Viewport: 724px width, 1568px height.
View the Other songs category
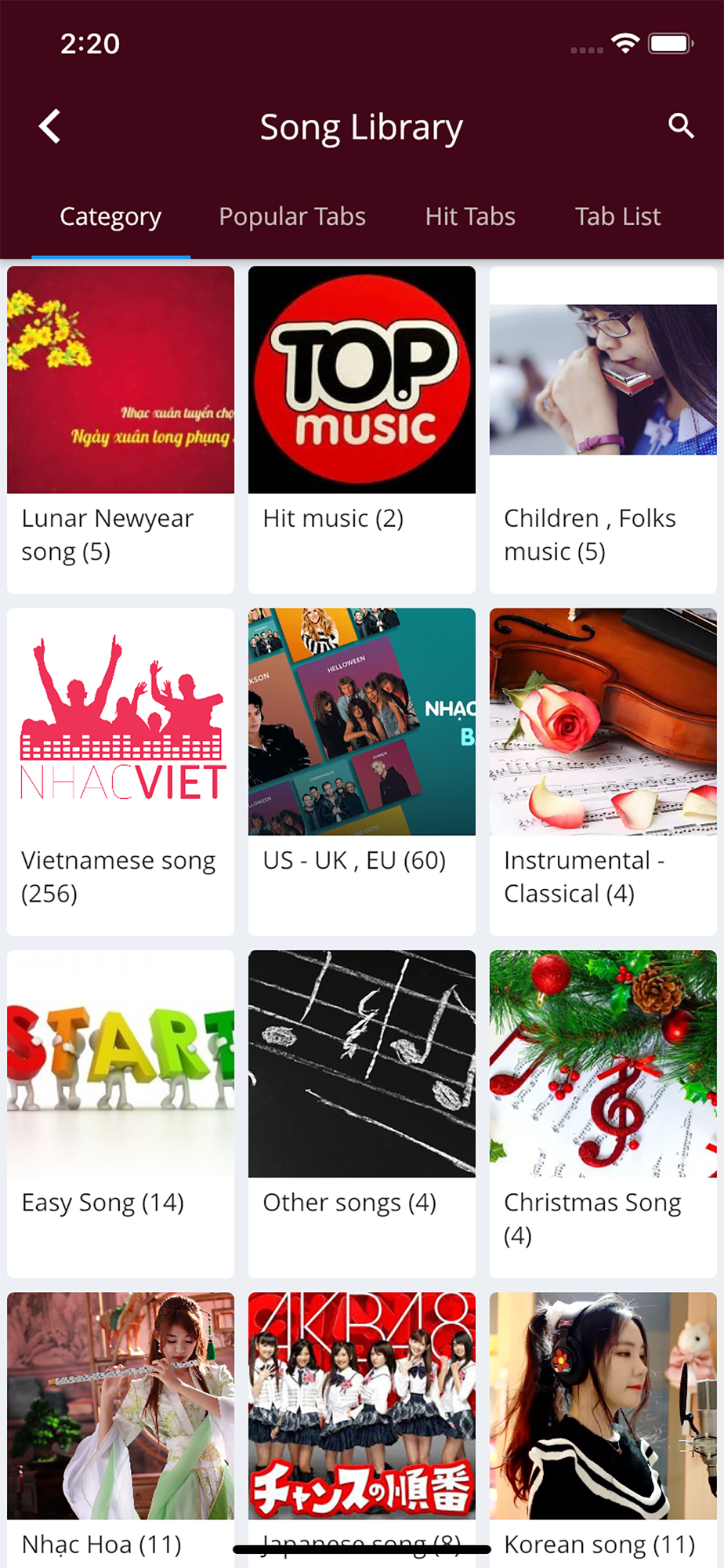pyautogui.click(x=362, y=1112)
